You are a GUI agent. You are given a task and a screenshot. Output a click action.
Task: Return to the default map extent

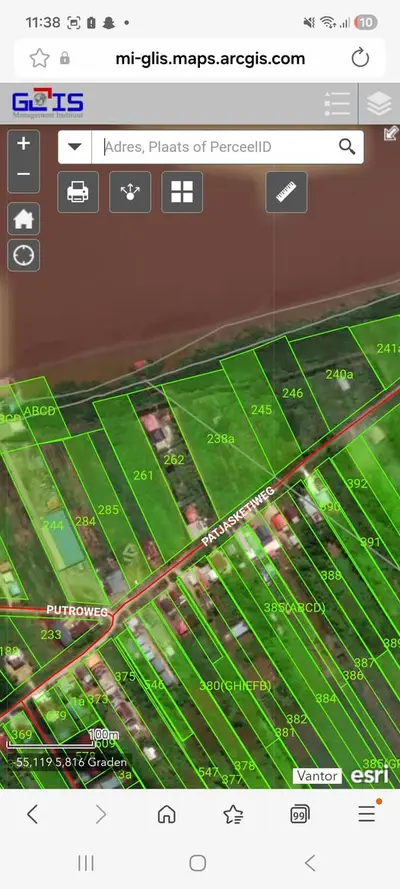pyautogui.click(x=23, y=219)
